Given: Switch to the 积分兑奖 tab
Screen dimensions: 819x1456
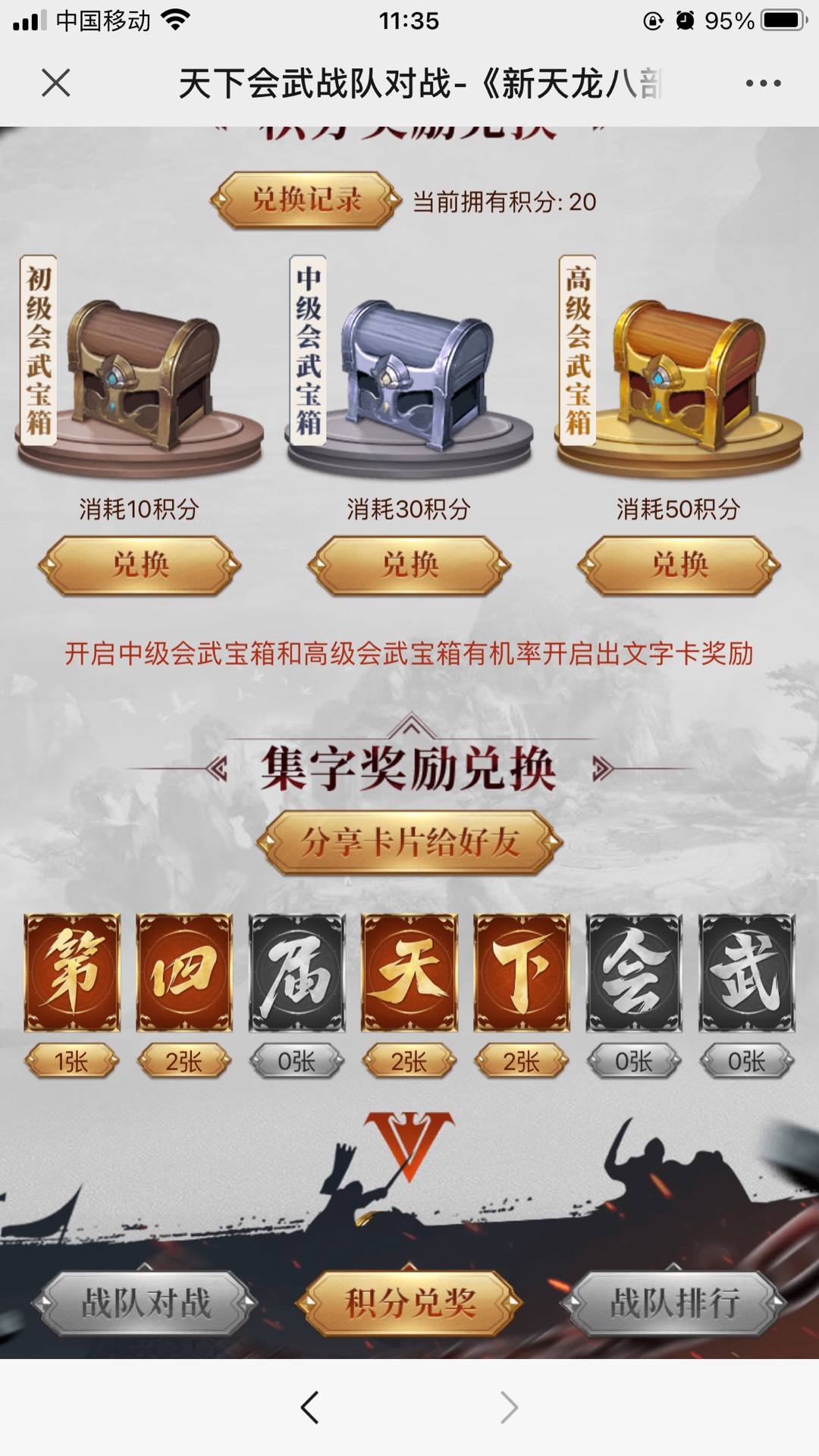Looking at the screenshot, I should [409, 1304].
